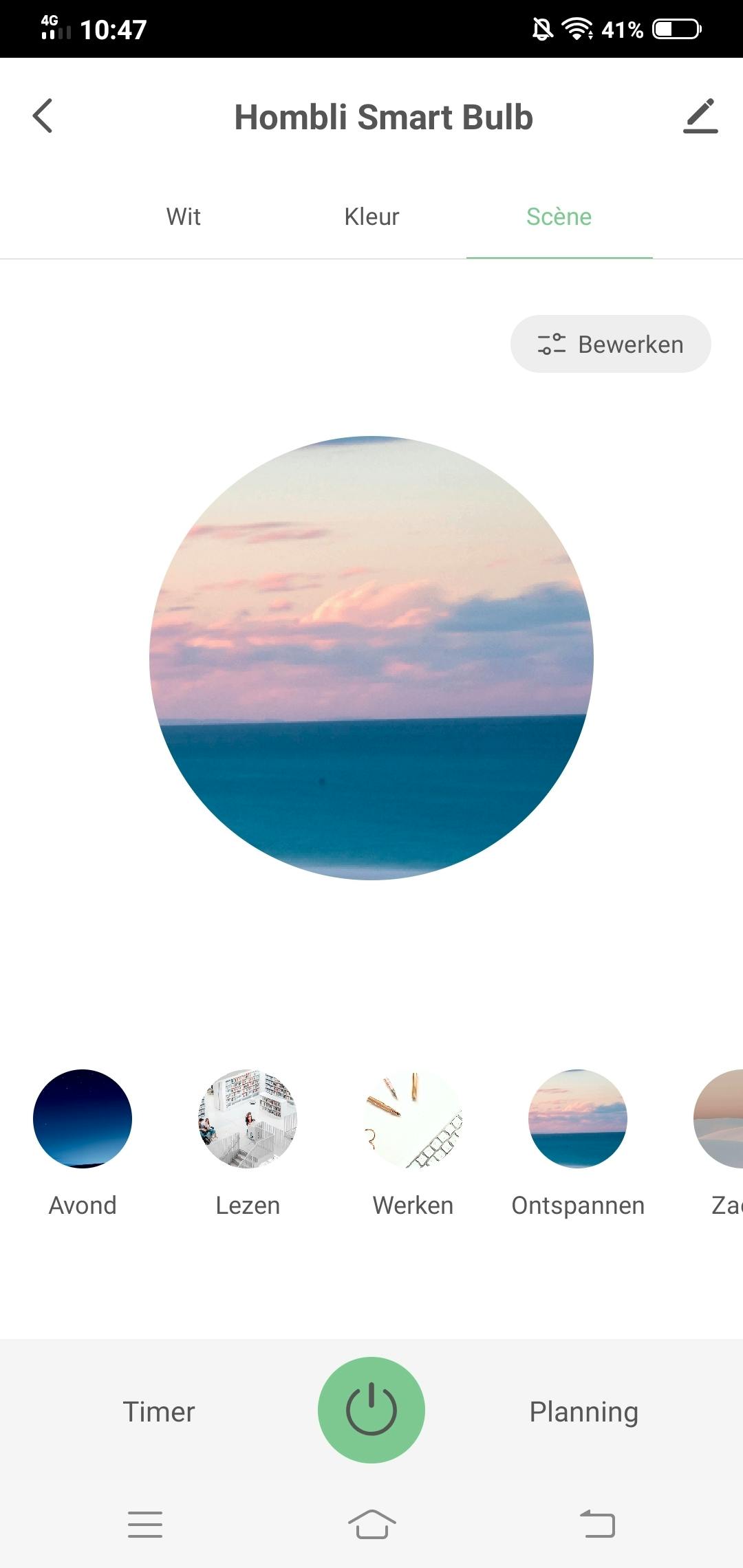Choose the Lezen scene
Image resolution: width=743 pixels, height=1568 pixels.
click(x=248, y=1119)
